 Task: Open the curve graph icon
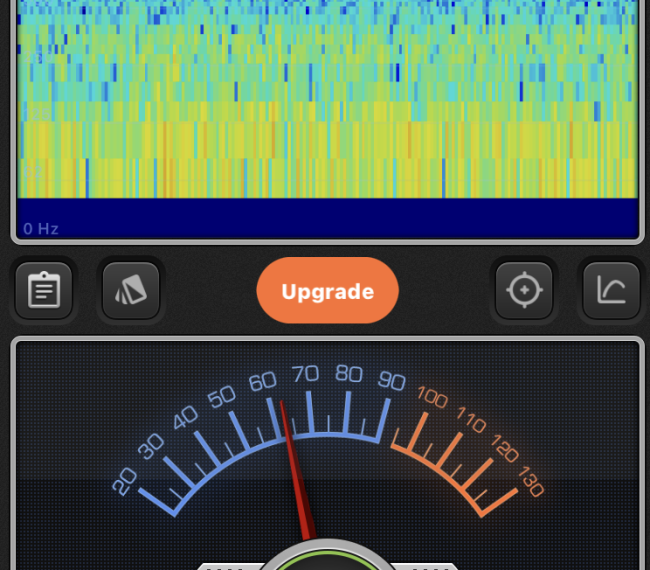click(610, 291)
